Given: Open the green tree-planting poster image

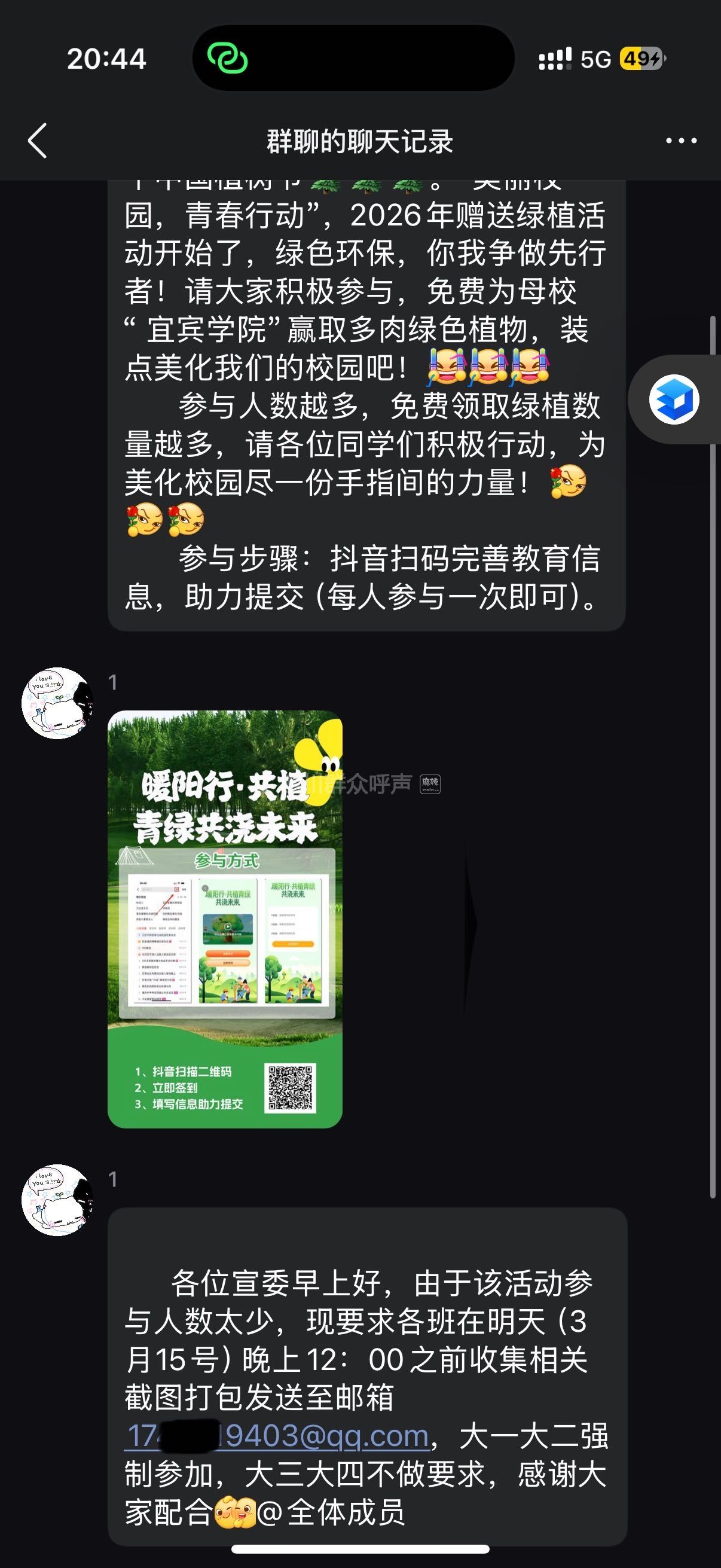Looking at the screenshot, I should 225,919.
